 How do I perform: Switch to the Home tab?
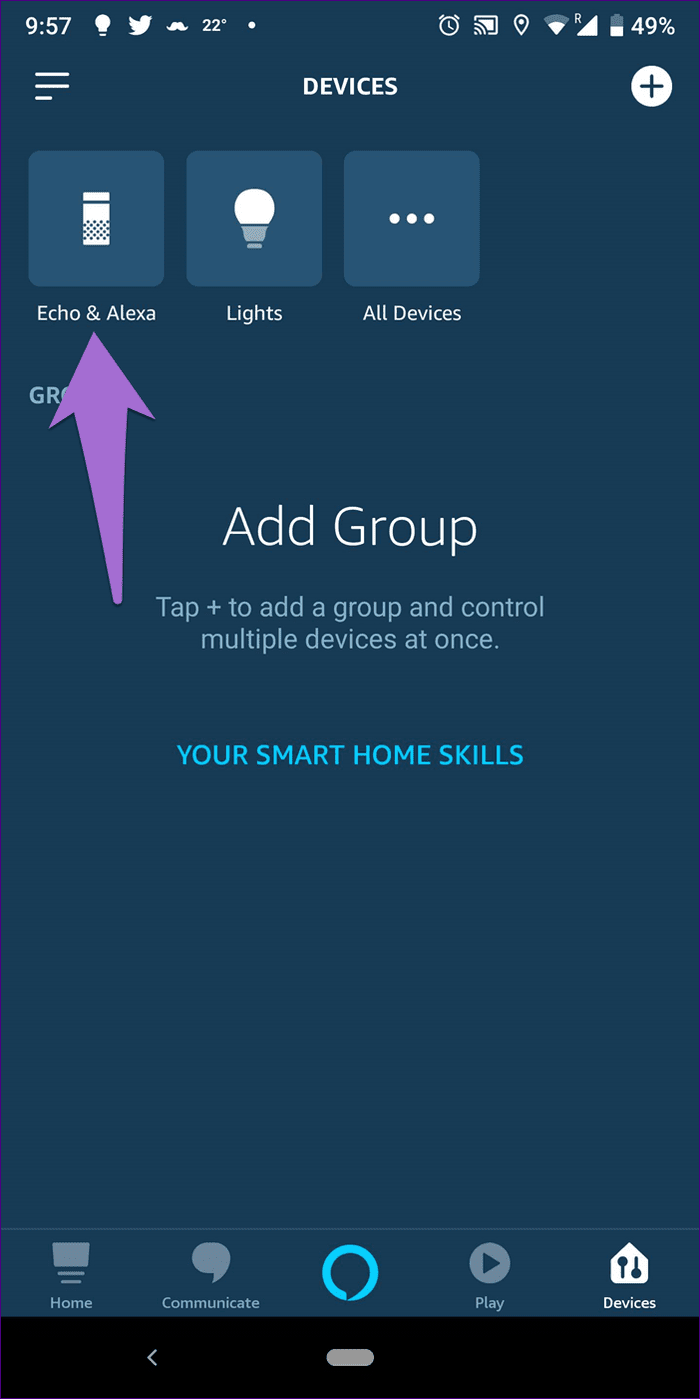click(71, 1274)
